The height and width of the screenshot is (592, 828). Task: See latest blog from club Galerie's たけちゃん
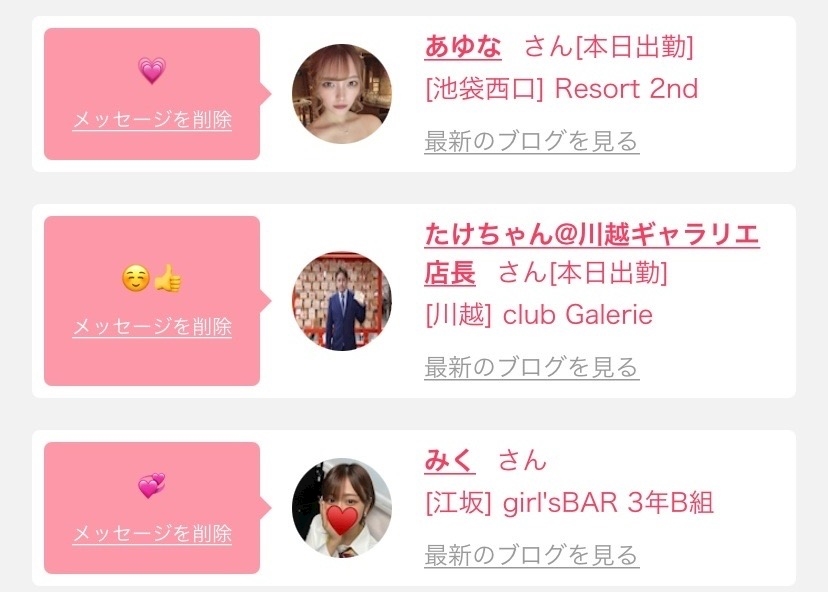tap(531, 367)
